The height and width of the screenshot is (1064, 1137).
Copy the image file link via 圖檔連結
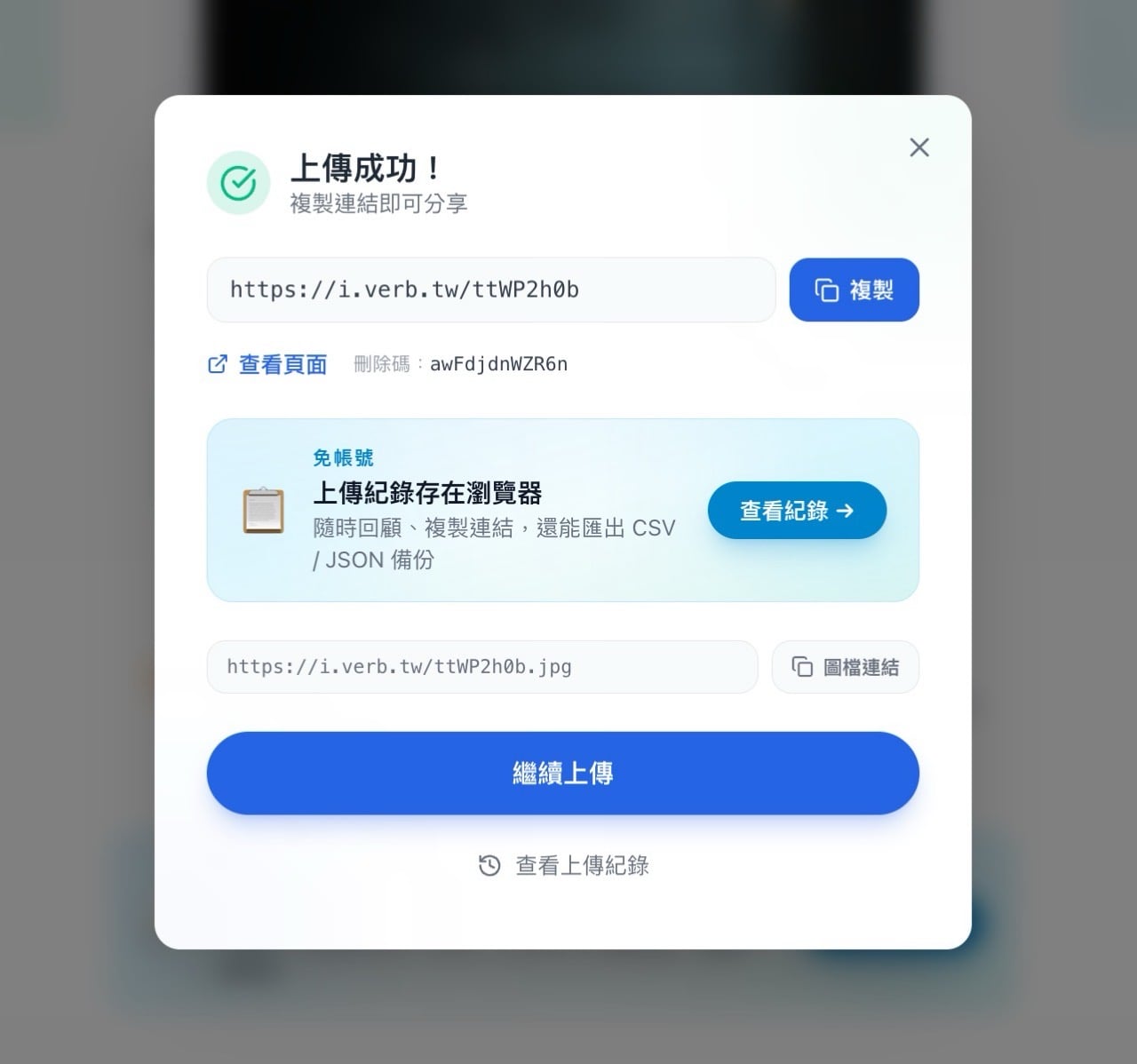point(845,667)
